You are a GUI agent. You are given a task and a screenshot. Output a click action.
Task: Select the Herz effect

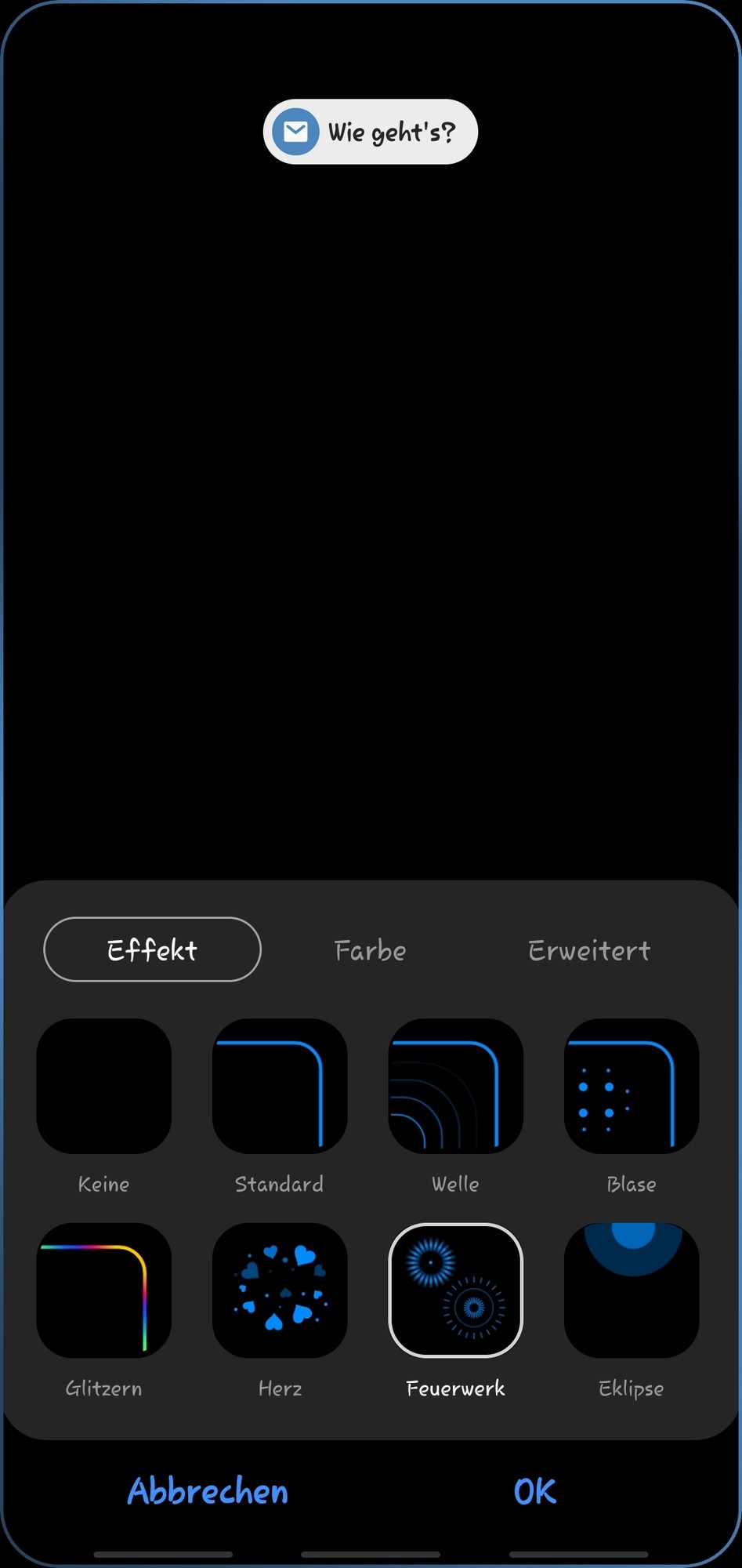[280, 1290]
